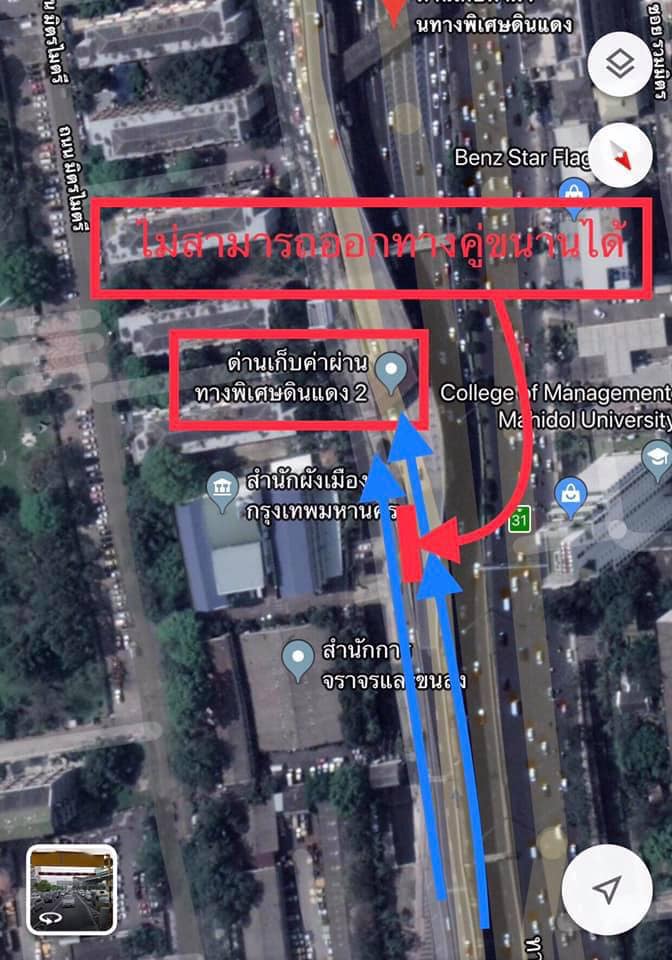Open the map layers selector
Screen dimensions: 672x960
(x=620, y=65)
